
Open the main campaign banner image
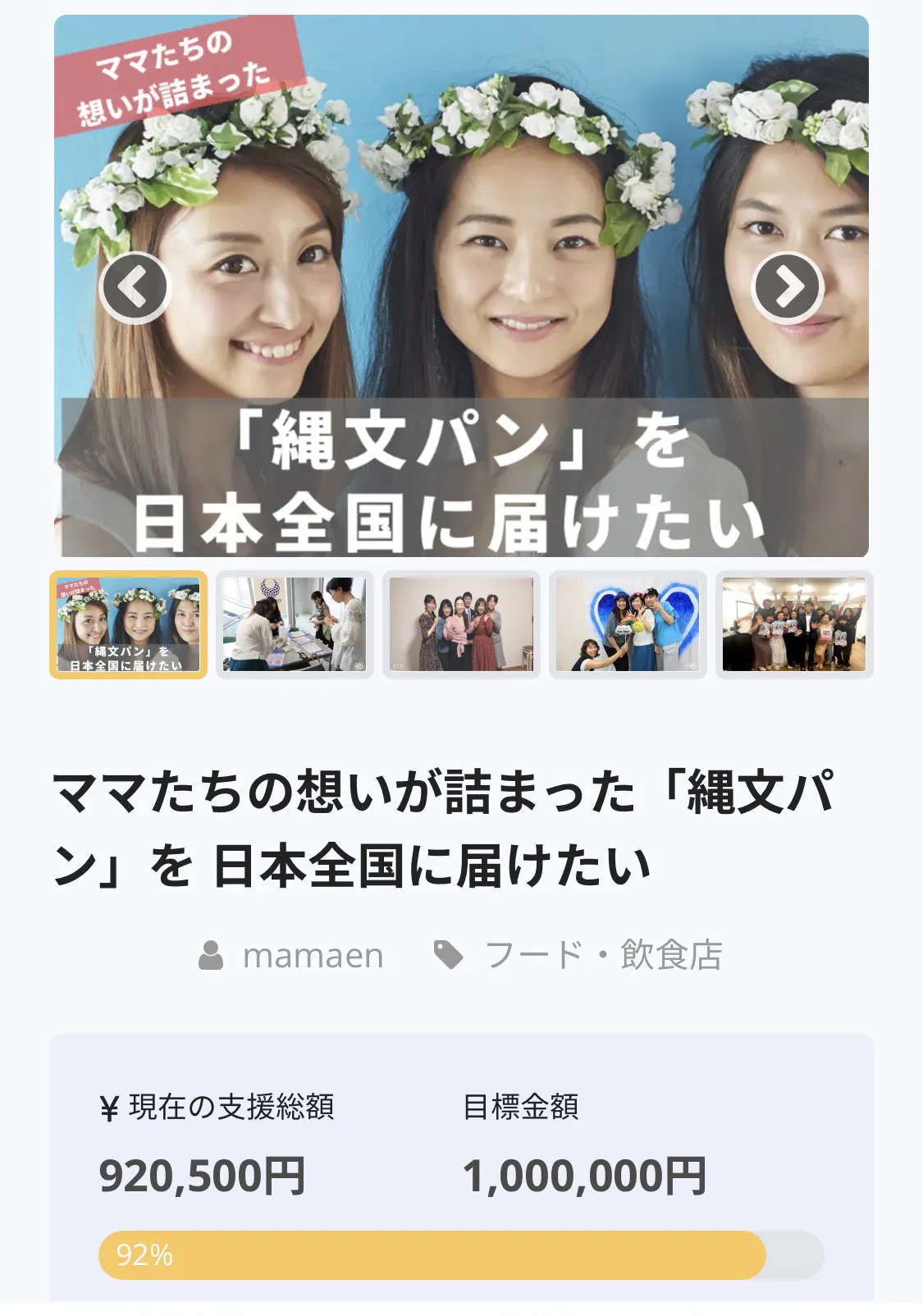click(x=461, y=205)
